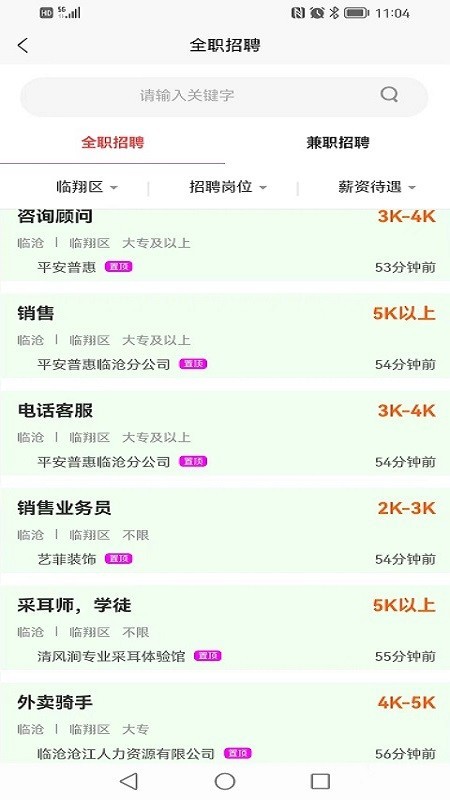Open the 咨询顾问 job from 平安普惠
This screenshot has height=800, width=450.
pos(225,245)
